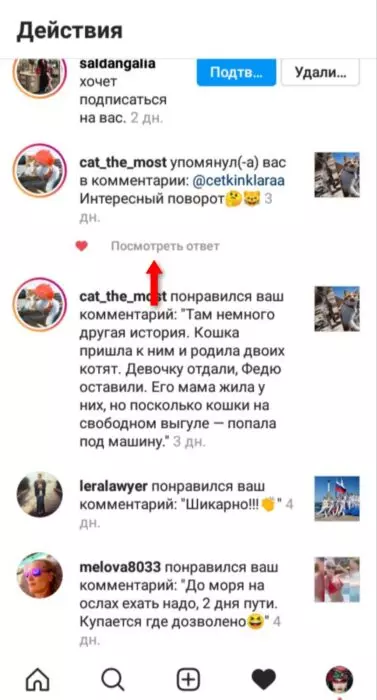The image size is (377, 700).
Task: Delete saldangalia's follow request
Action: point(320,72)
